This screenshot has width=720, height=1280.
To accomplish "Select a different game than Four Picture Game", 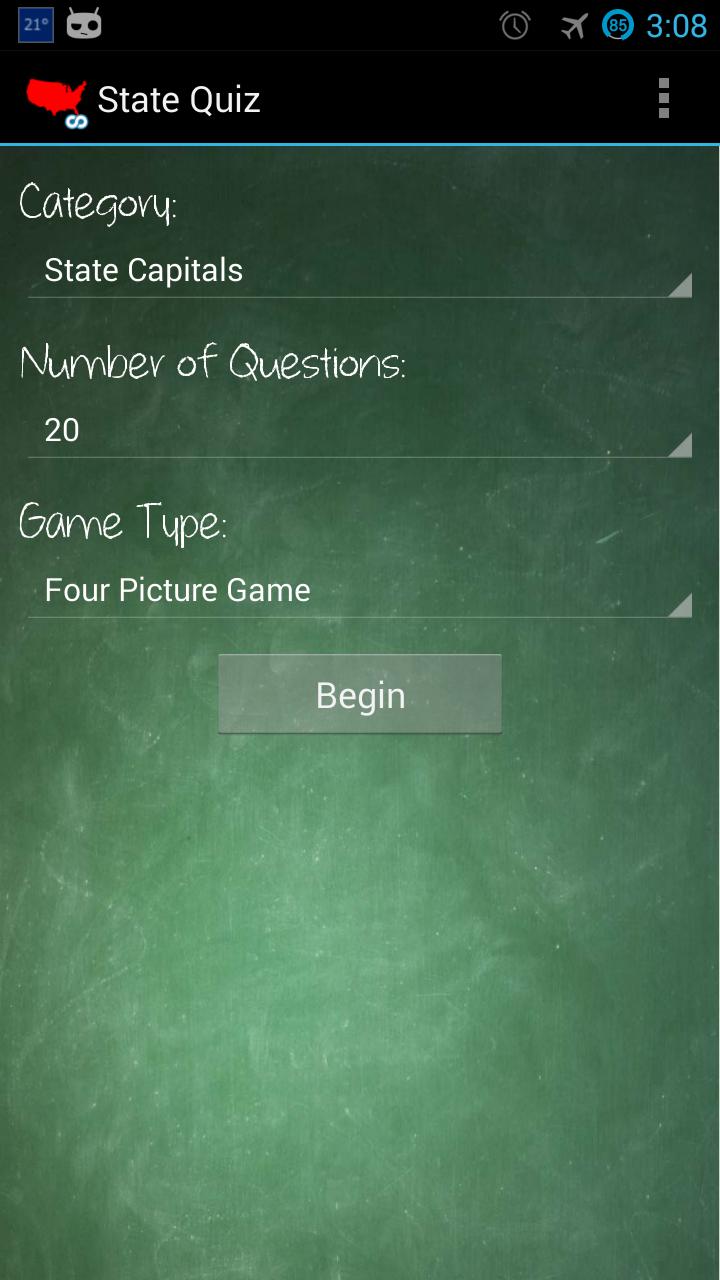I will click(360, 591).
